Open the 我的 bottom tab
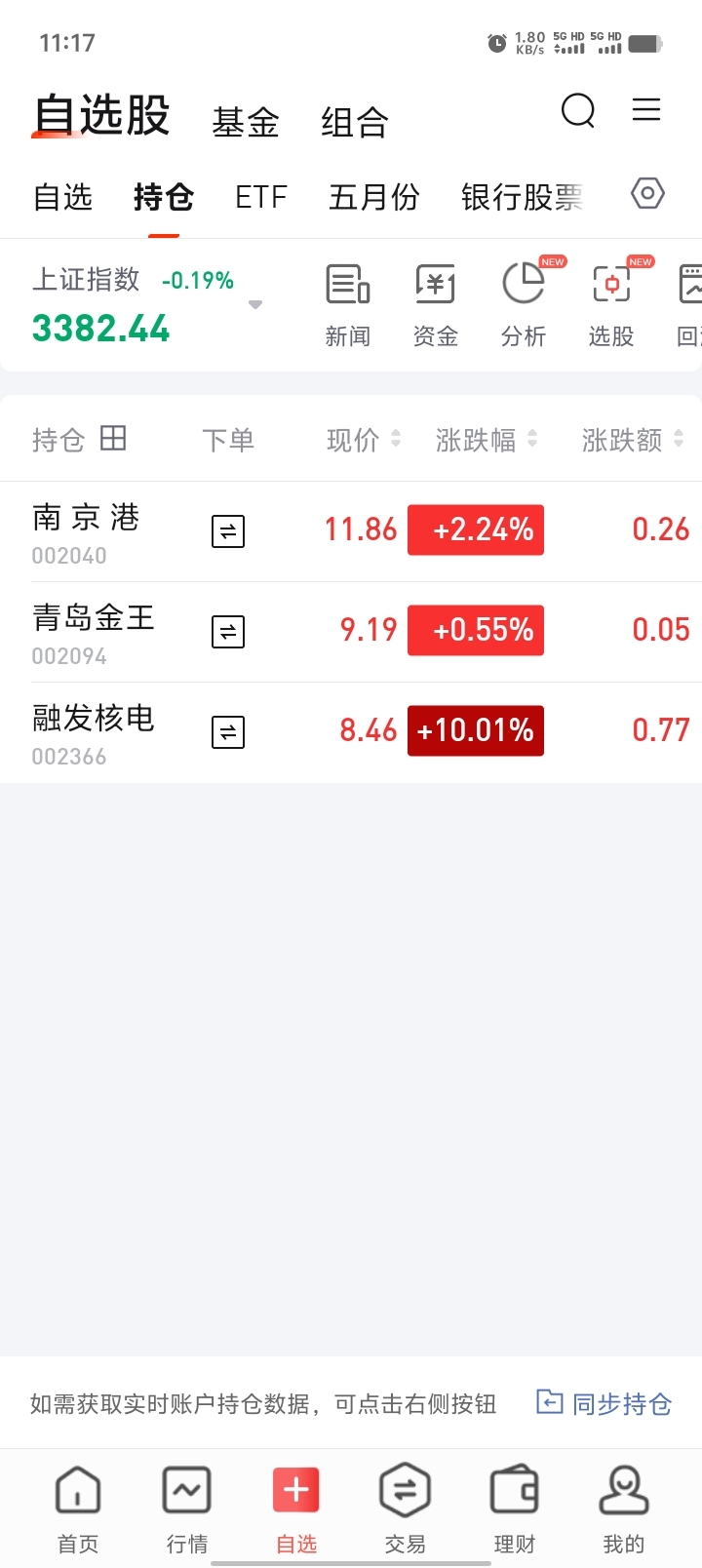The width and height of the screenshot is (702, 1568). click(624, 1509)
